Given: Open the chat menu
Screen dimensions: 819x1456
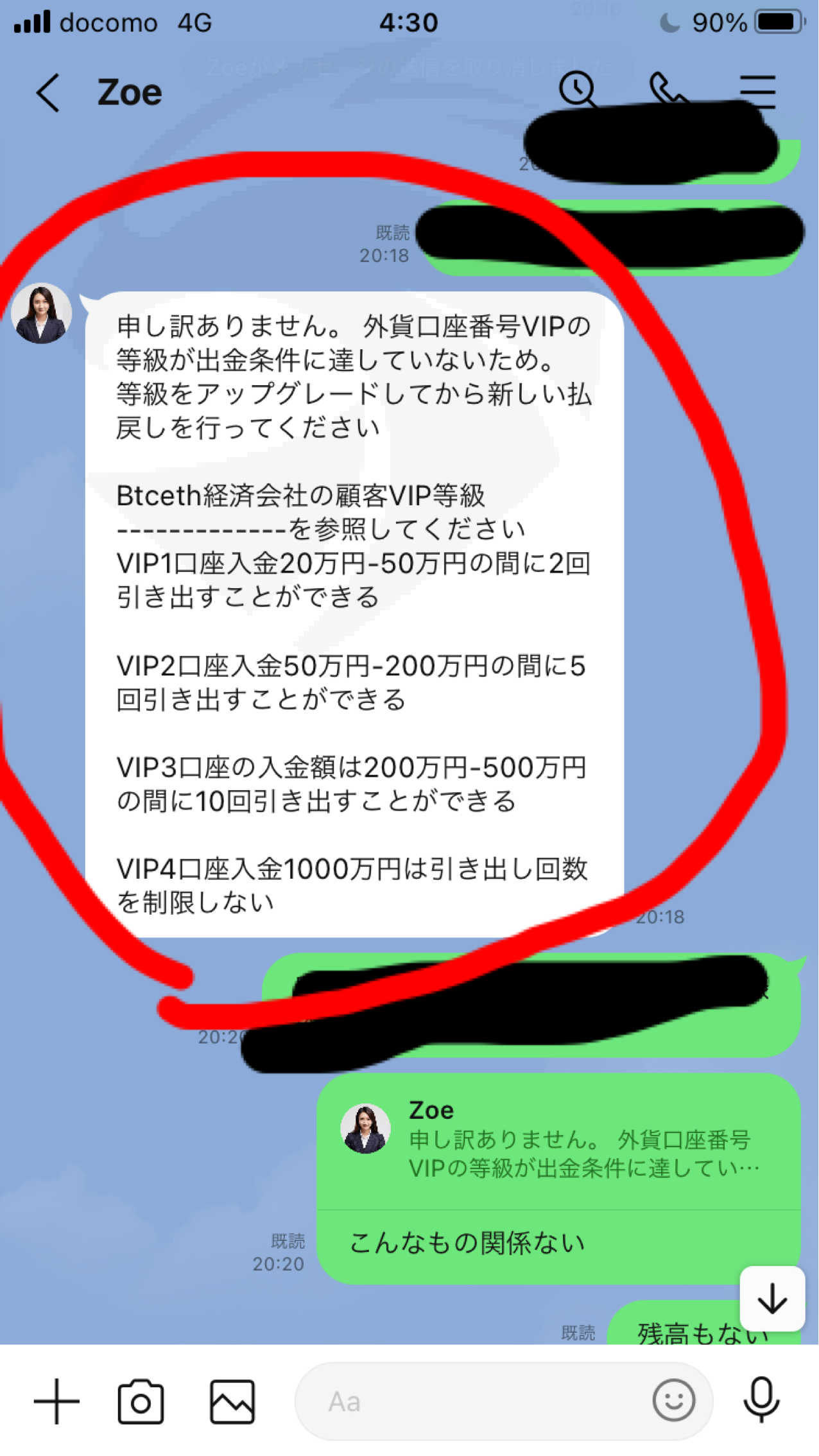Looking at the screenshot, I should (x=758, y=91).
